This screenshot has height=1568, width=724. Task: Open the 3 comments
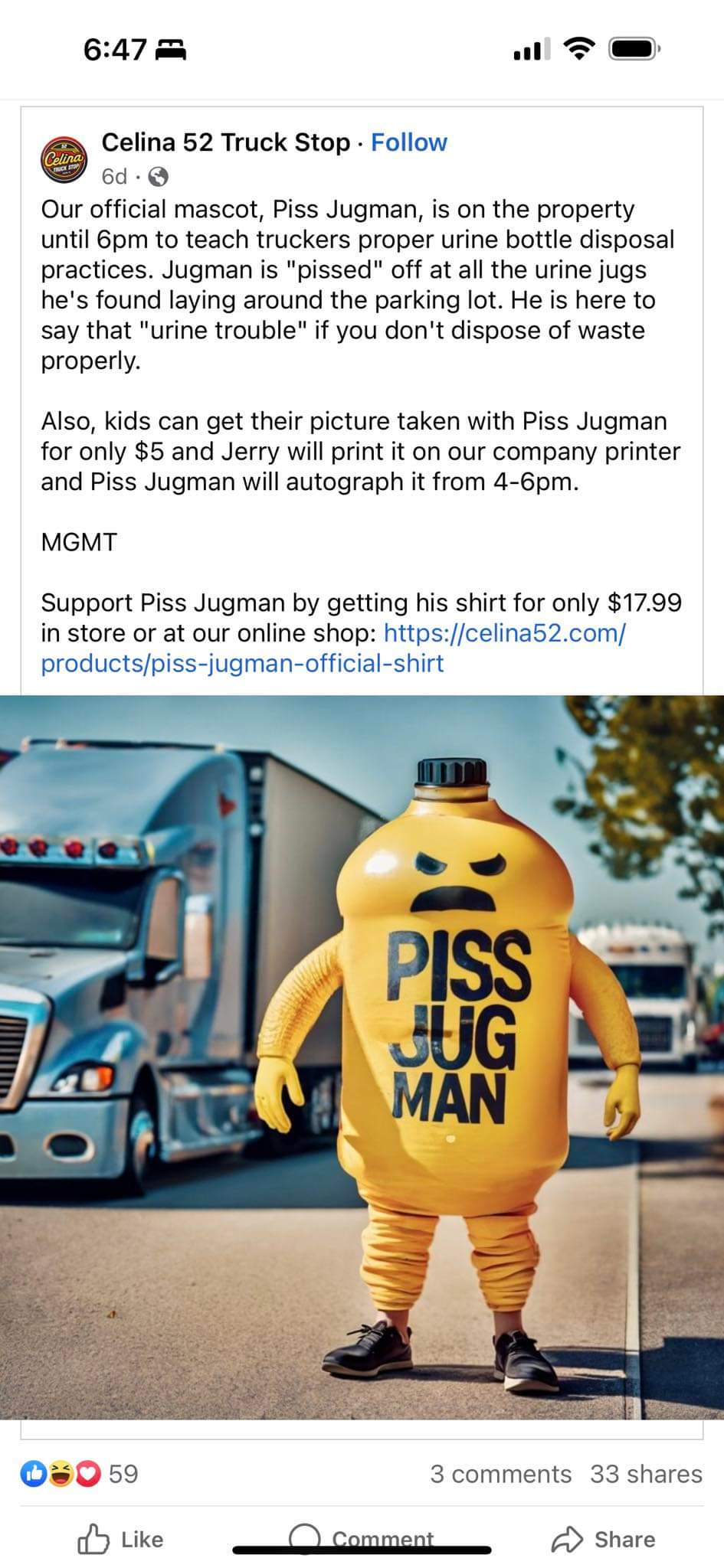(500, 1474)
